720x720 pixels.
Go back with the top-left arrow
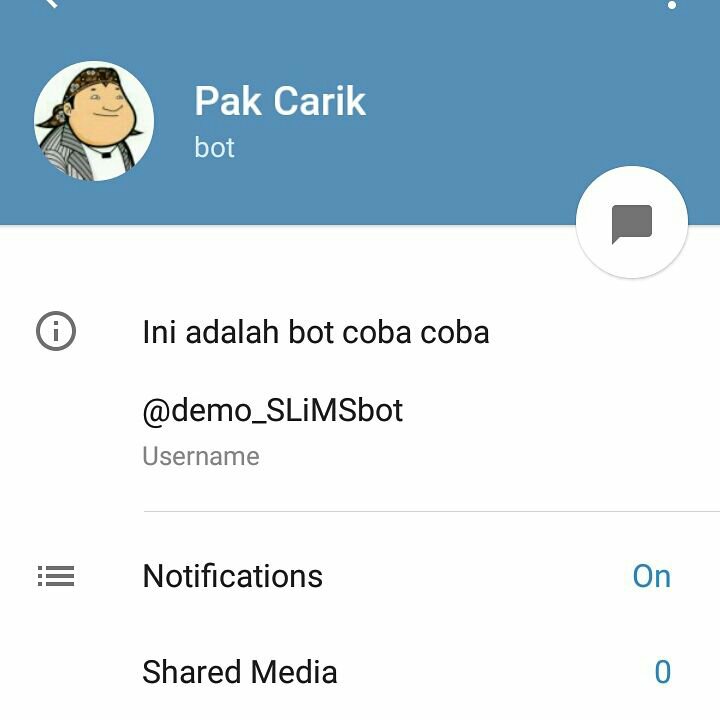tap(50, 4)
